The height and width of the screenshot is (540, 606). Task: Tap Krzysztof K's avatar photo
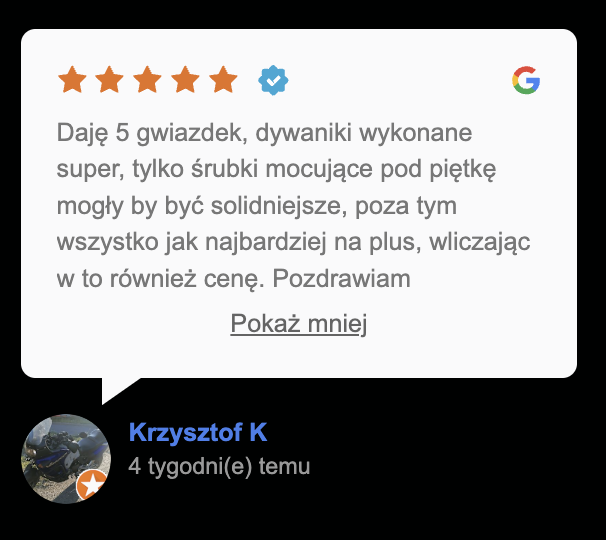(63, 457)
